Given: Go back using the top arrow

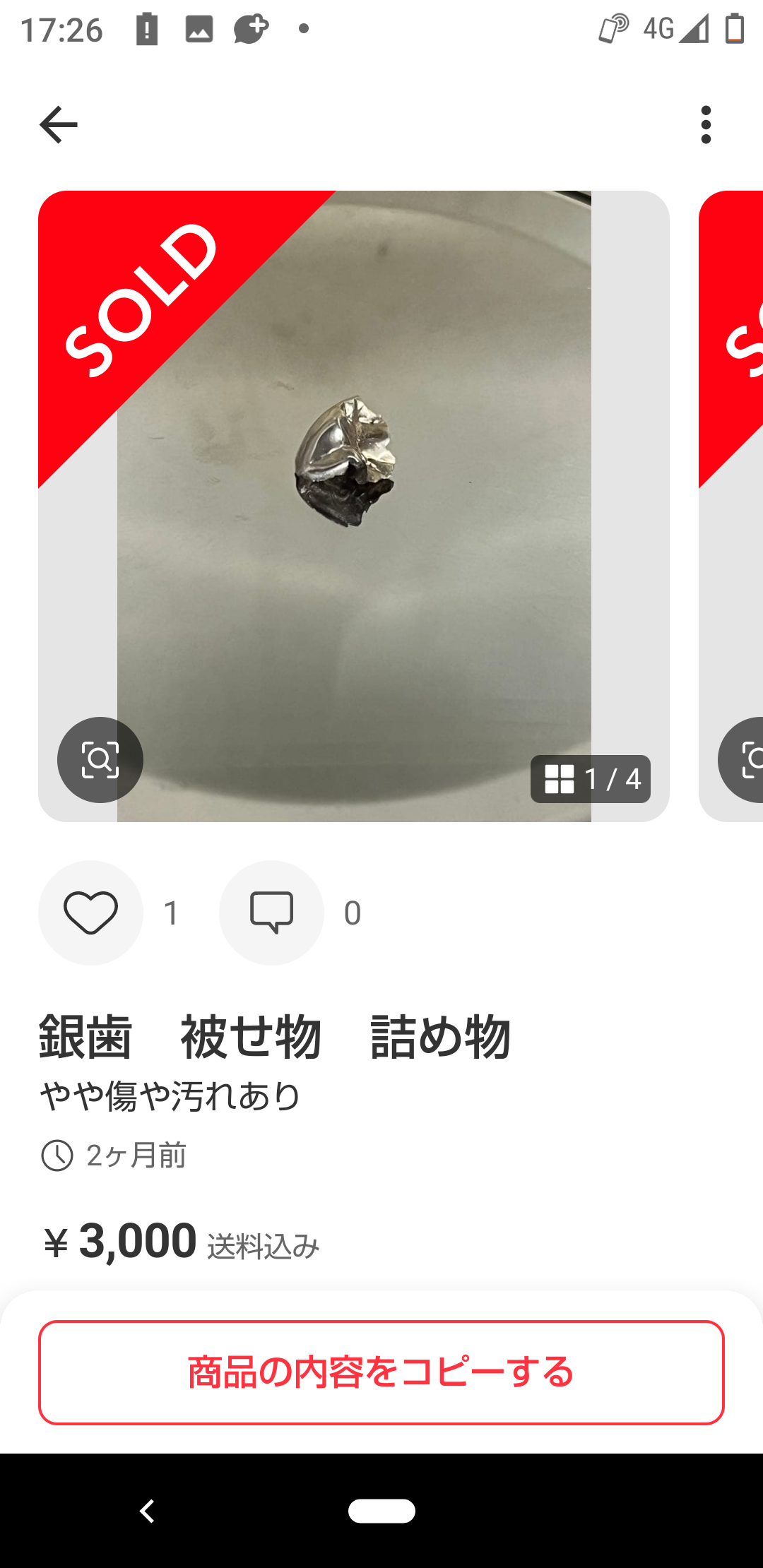Looking at the screenshot, I should click(x=58, y=125).
